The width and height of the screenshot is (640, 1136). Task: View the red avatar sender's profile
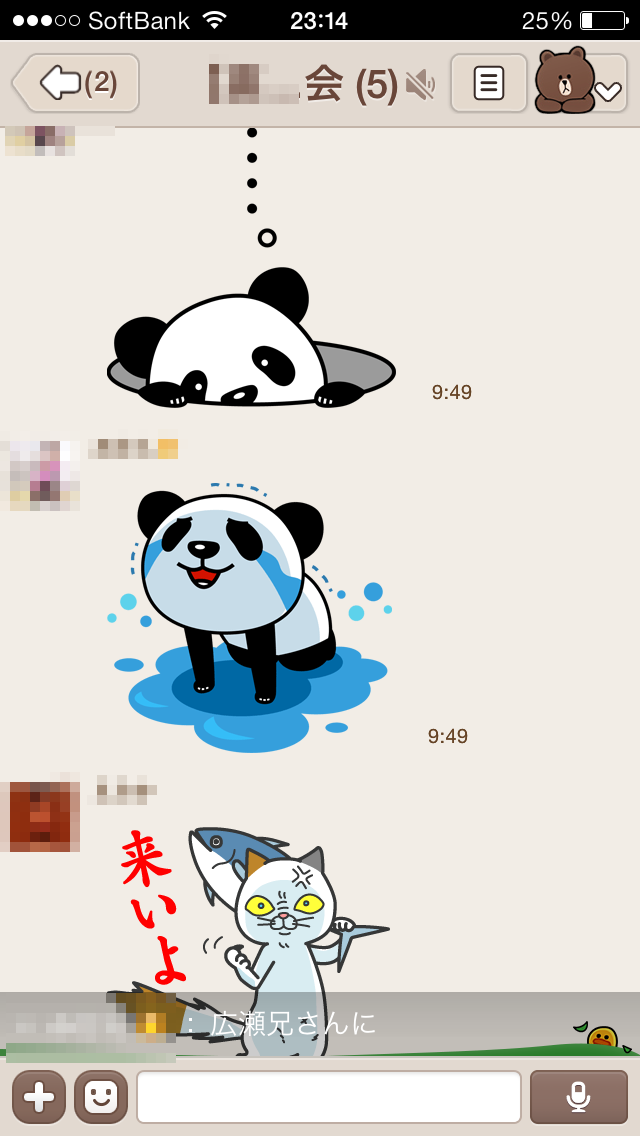click(45, 816)
